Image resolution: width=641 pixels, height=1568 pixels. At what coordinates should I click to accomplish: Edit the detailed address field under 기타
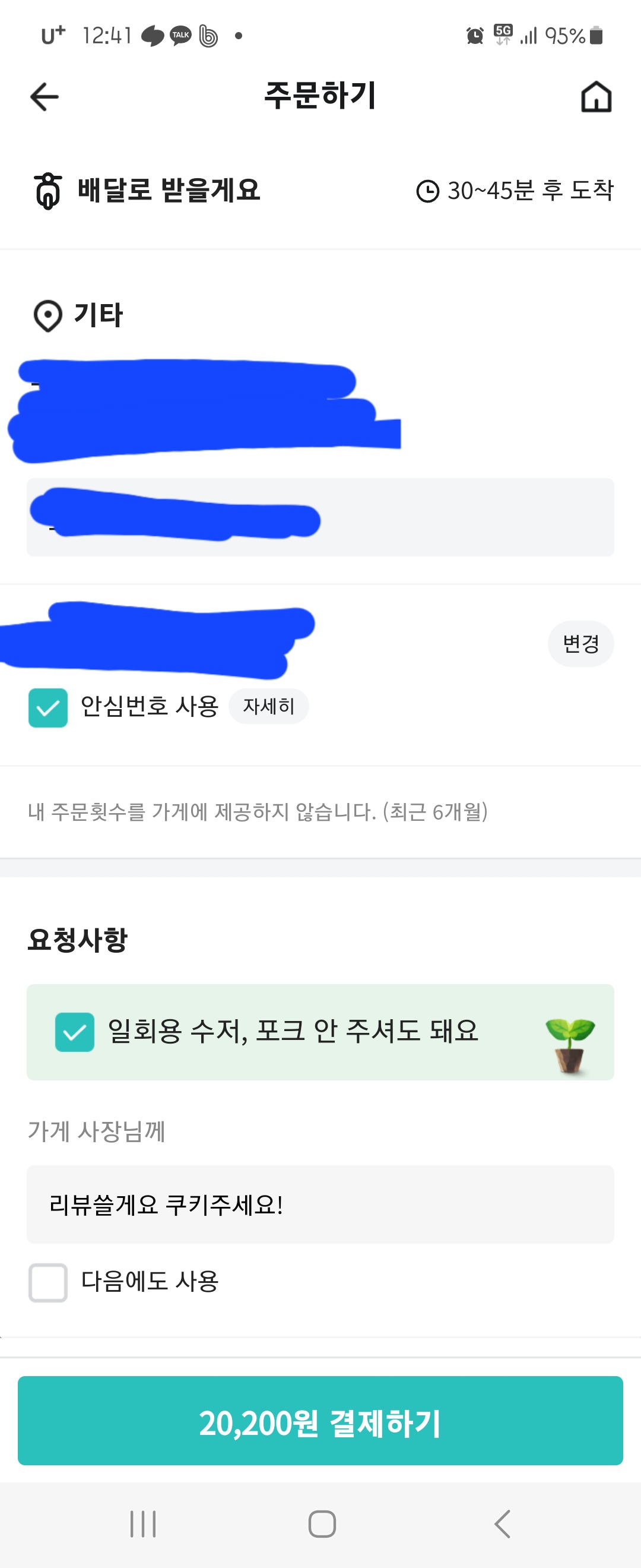[x=320, y=517]
